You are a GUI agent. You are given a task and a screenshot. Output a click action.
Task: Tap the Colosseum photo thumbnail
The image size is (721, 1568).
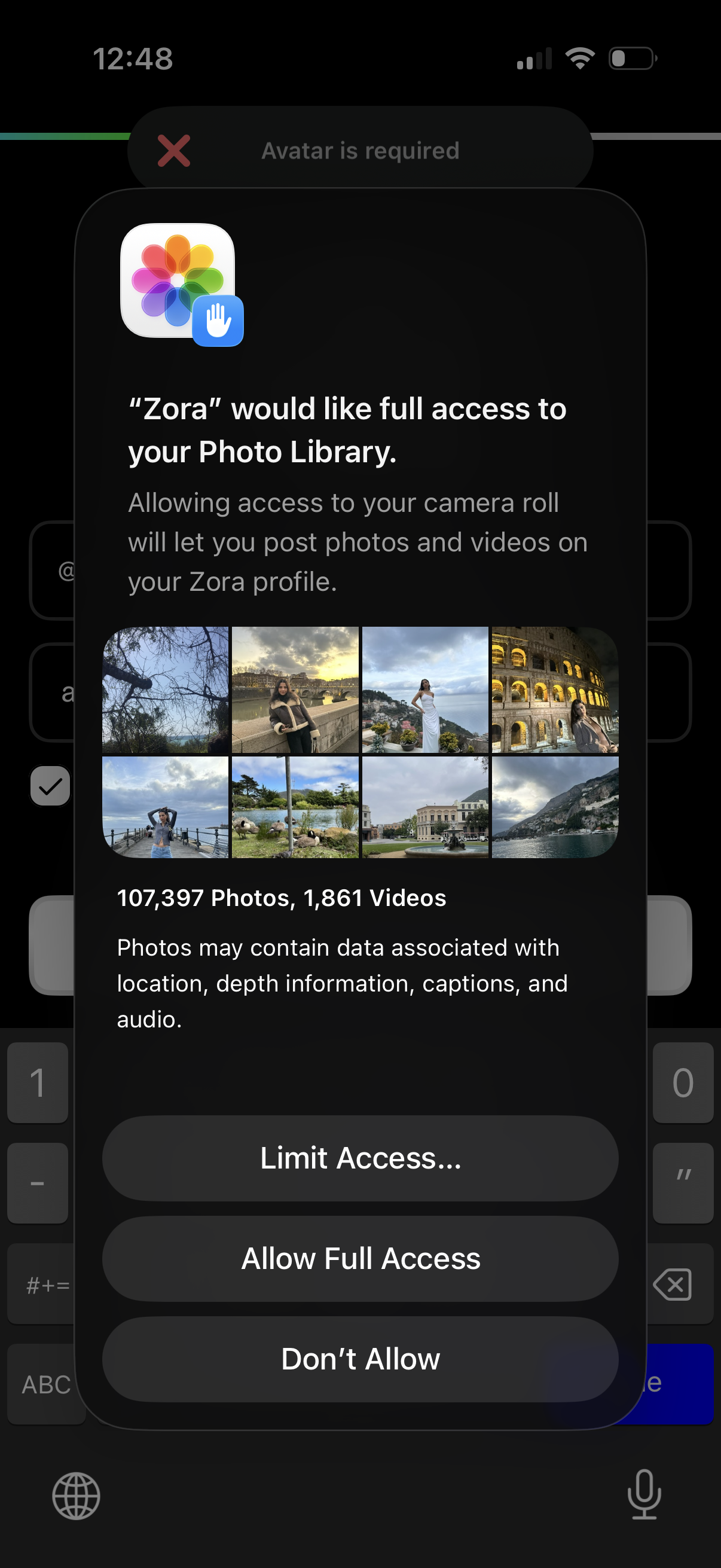pos(554,688)
